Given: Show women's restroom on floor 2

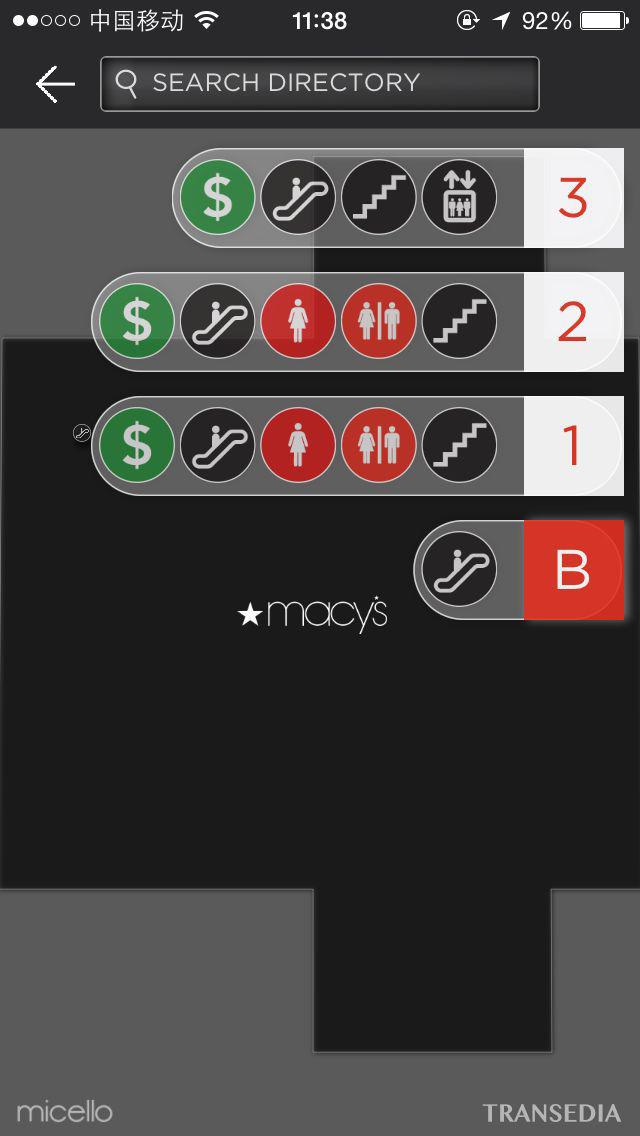Looking at the screenshot, I should 298,322.
